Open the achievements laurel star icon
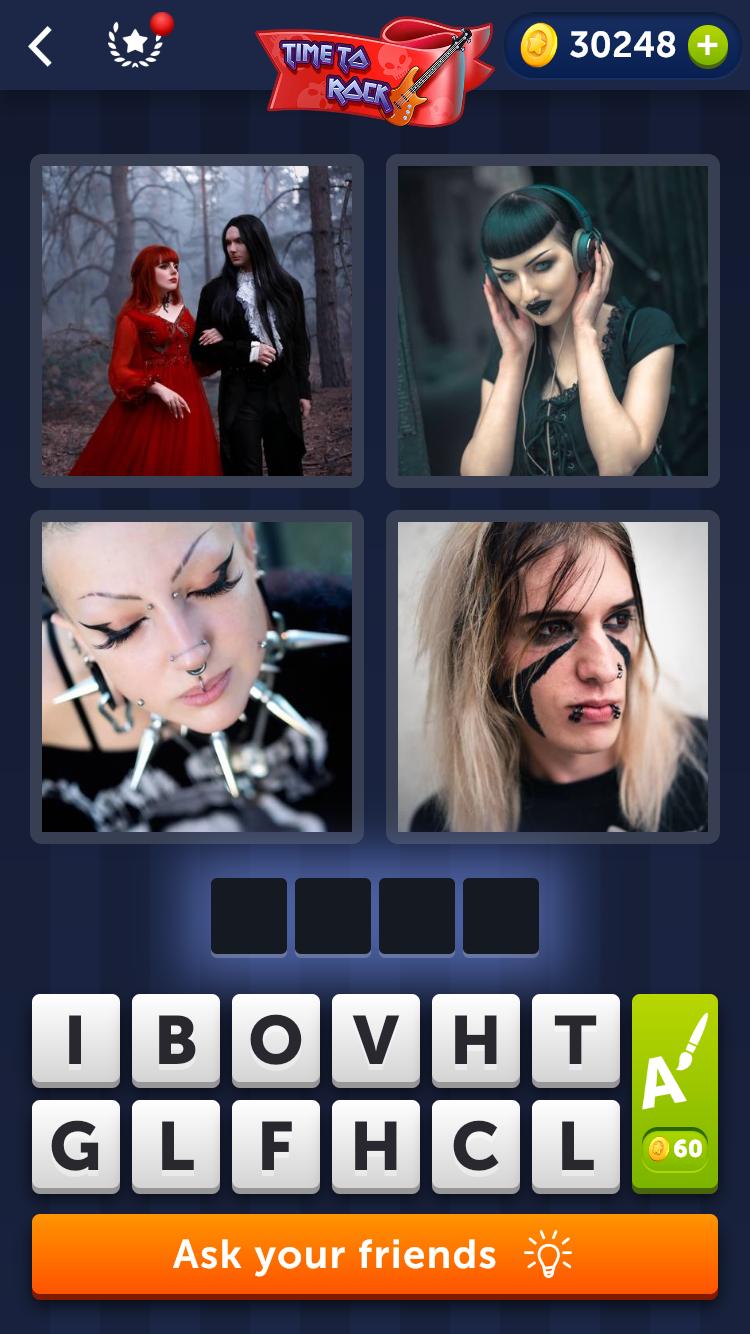This screenshot has width=750, height=1334. point(135,45)
